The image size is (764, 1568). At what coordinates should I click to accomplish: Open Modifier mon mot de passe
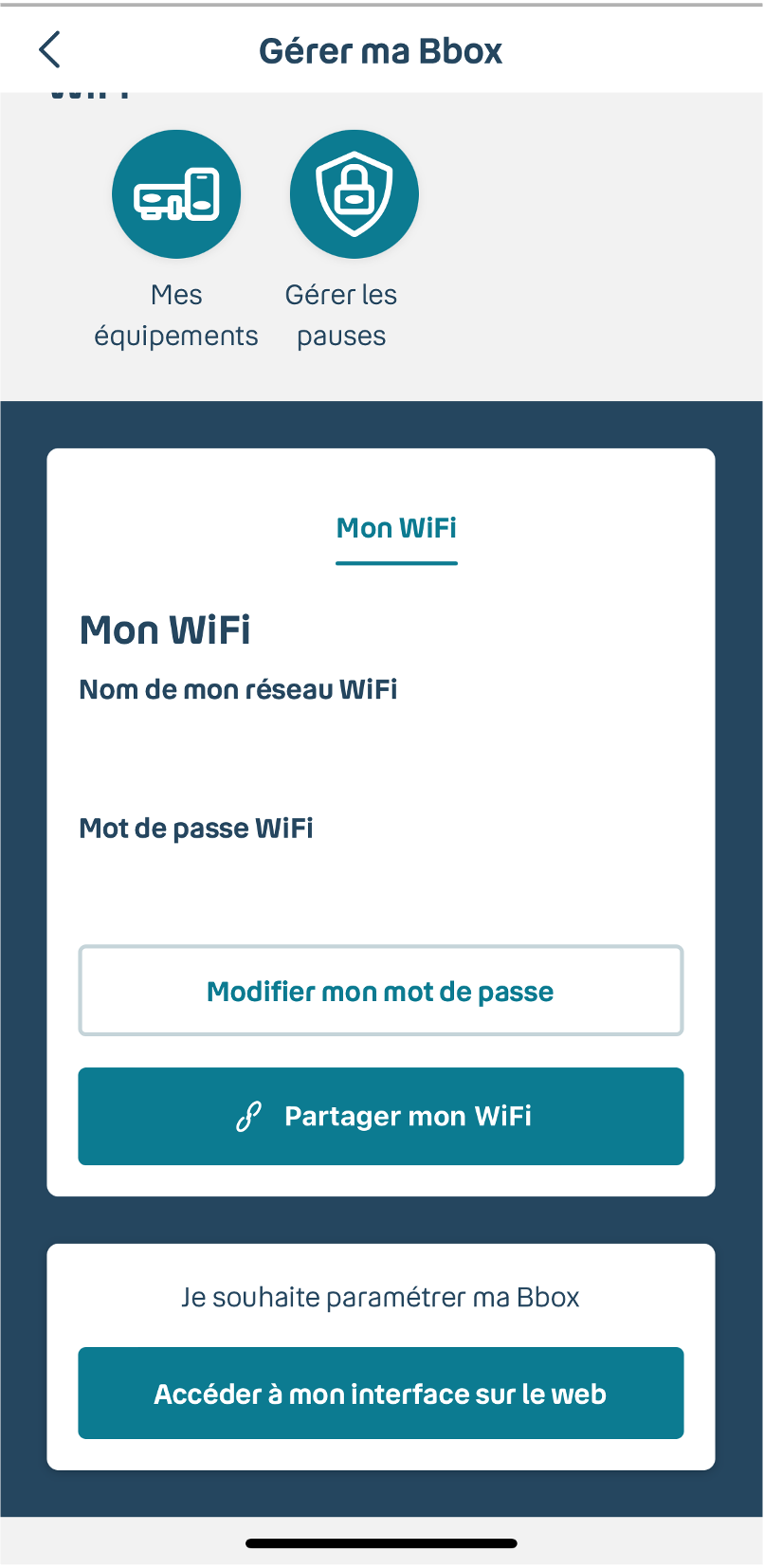380,990
